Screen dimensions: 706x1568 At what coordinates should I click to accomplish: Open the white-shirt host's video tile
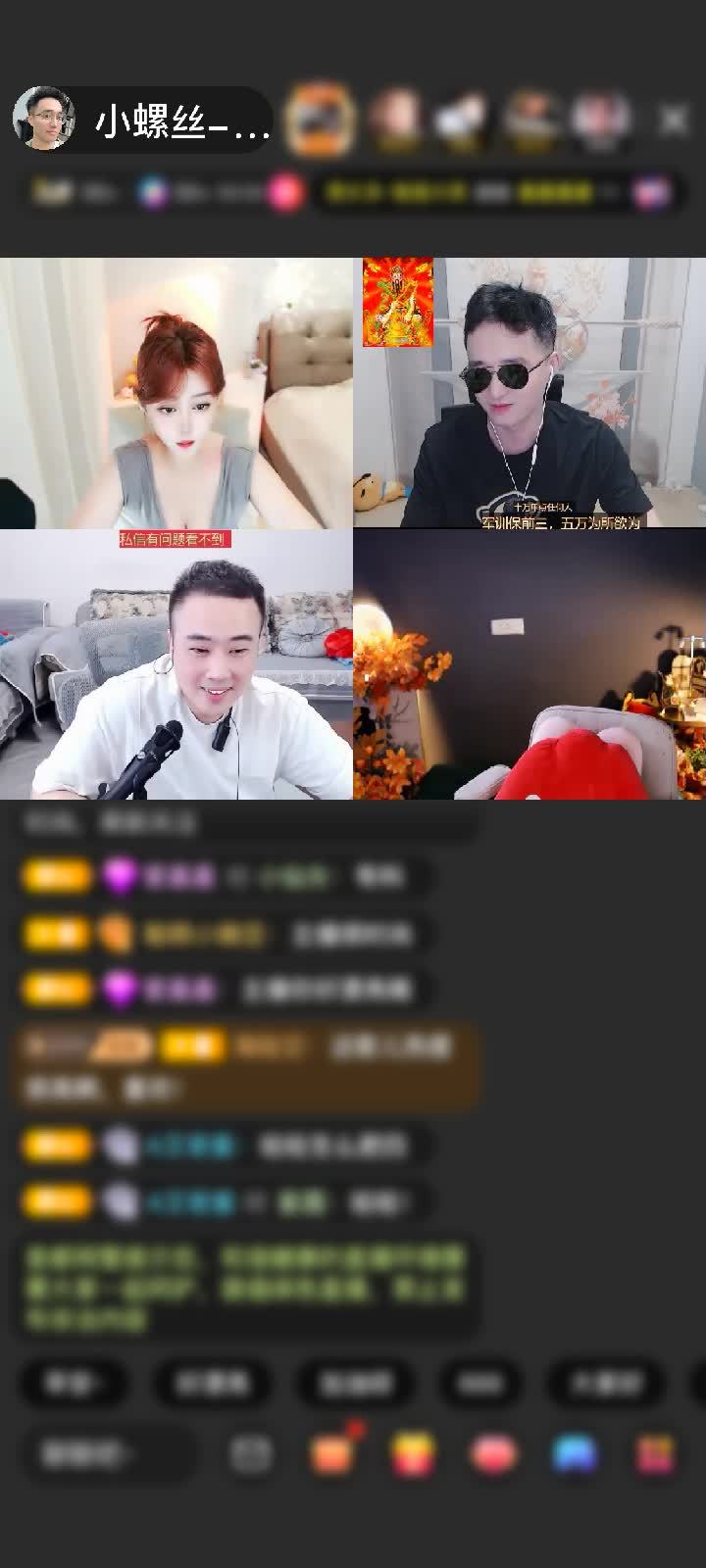pos(176,665)
